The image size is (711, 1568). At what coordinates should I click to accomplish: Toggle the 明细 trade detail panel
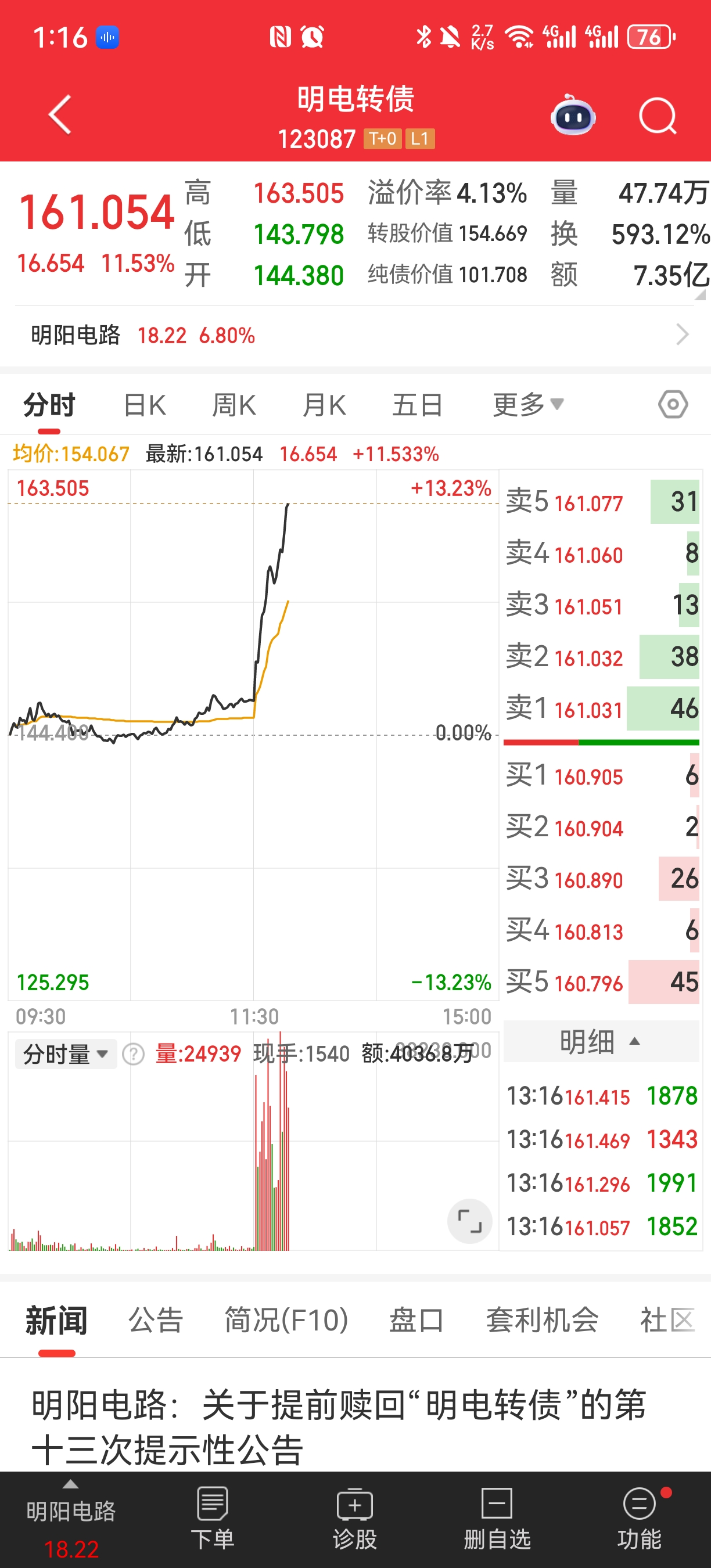tap(600, 1041)
